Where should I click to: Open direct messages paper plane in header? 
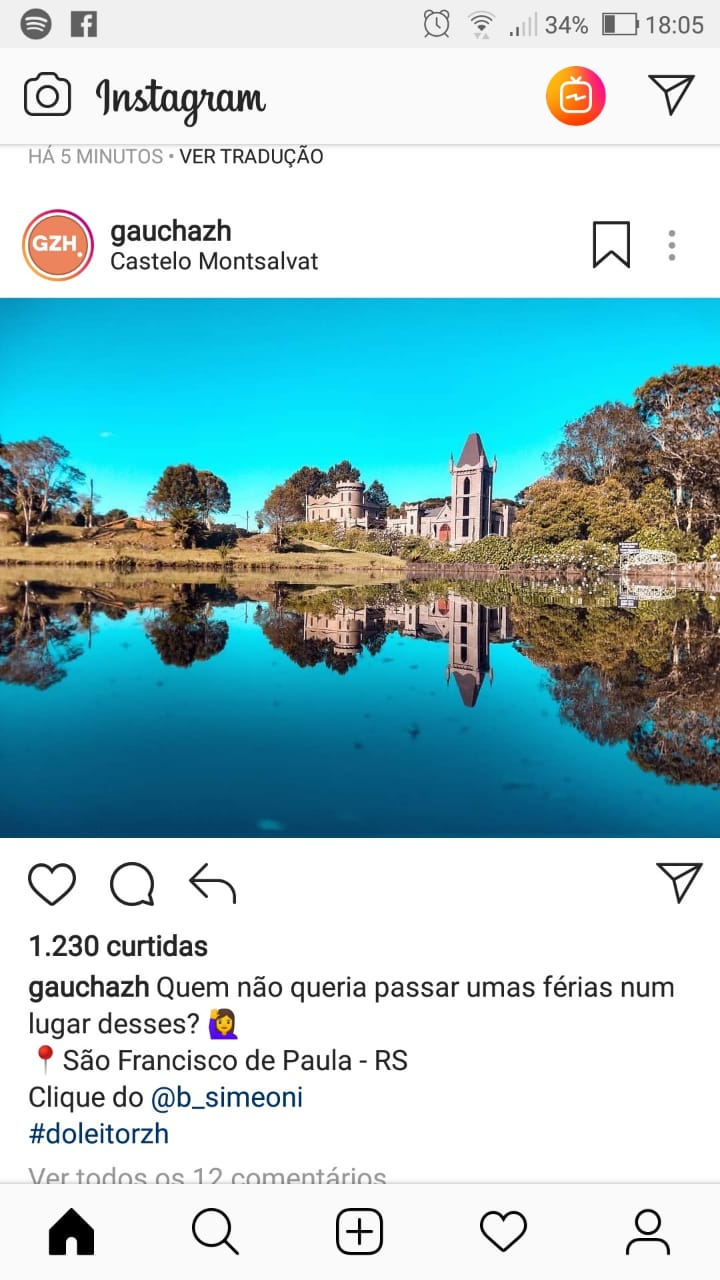(671, 95)
